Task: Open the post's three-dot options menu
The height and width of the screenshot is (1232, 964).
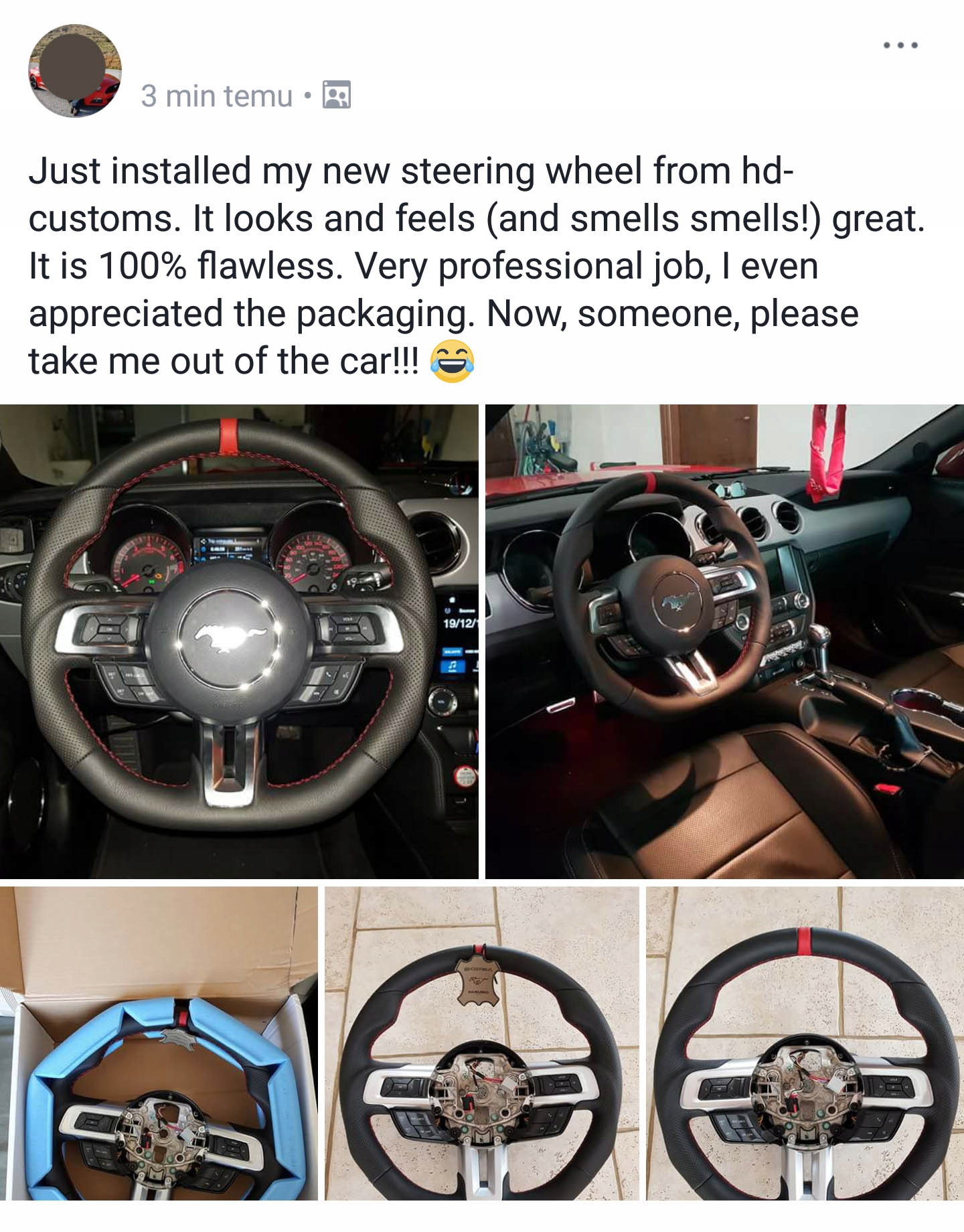Action: tap(900, 46)
